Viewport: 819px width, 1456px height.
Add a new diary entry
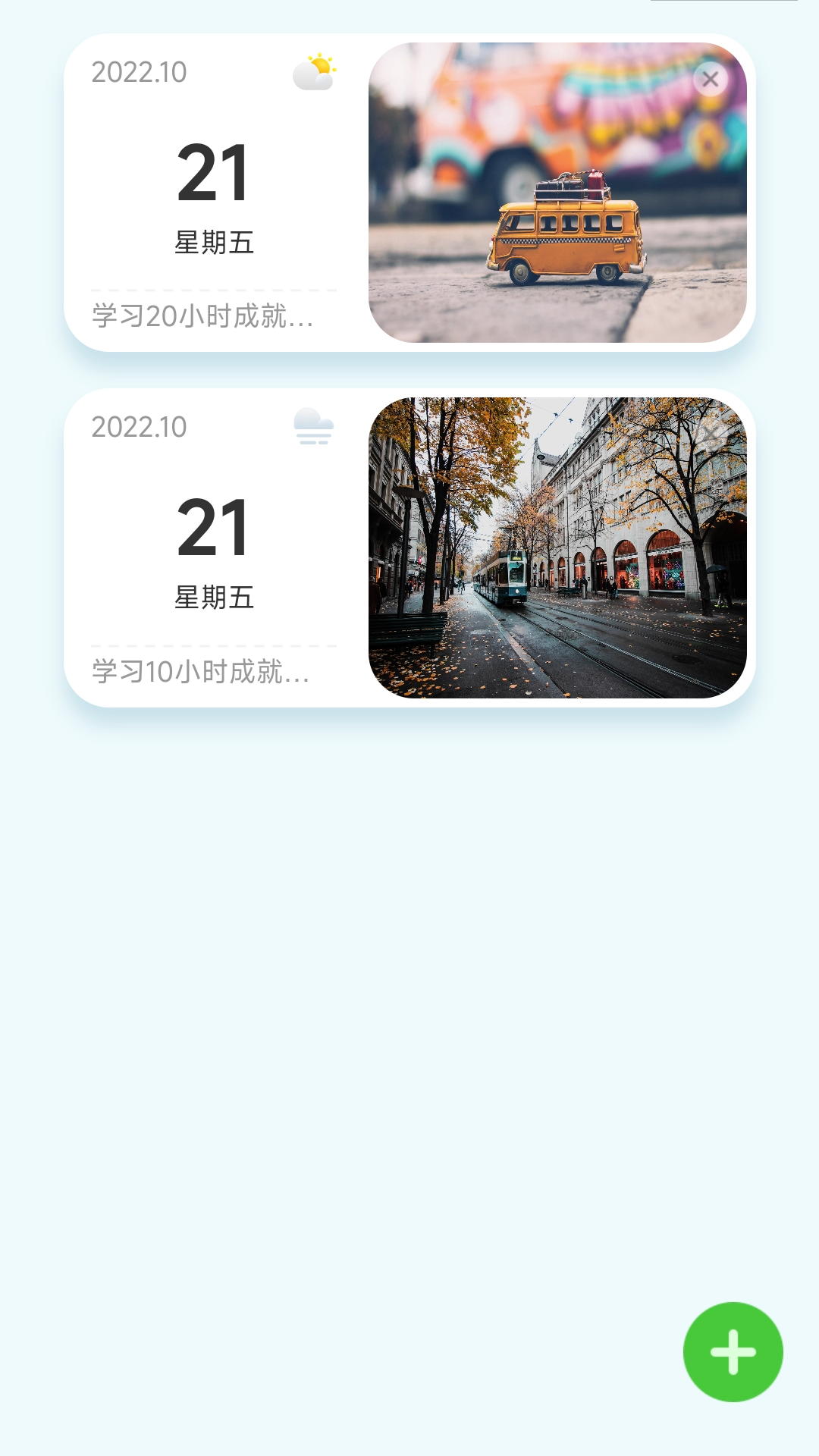733,1351
